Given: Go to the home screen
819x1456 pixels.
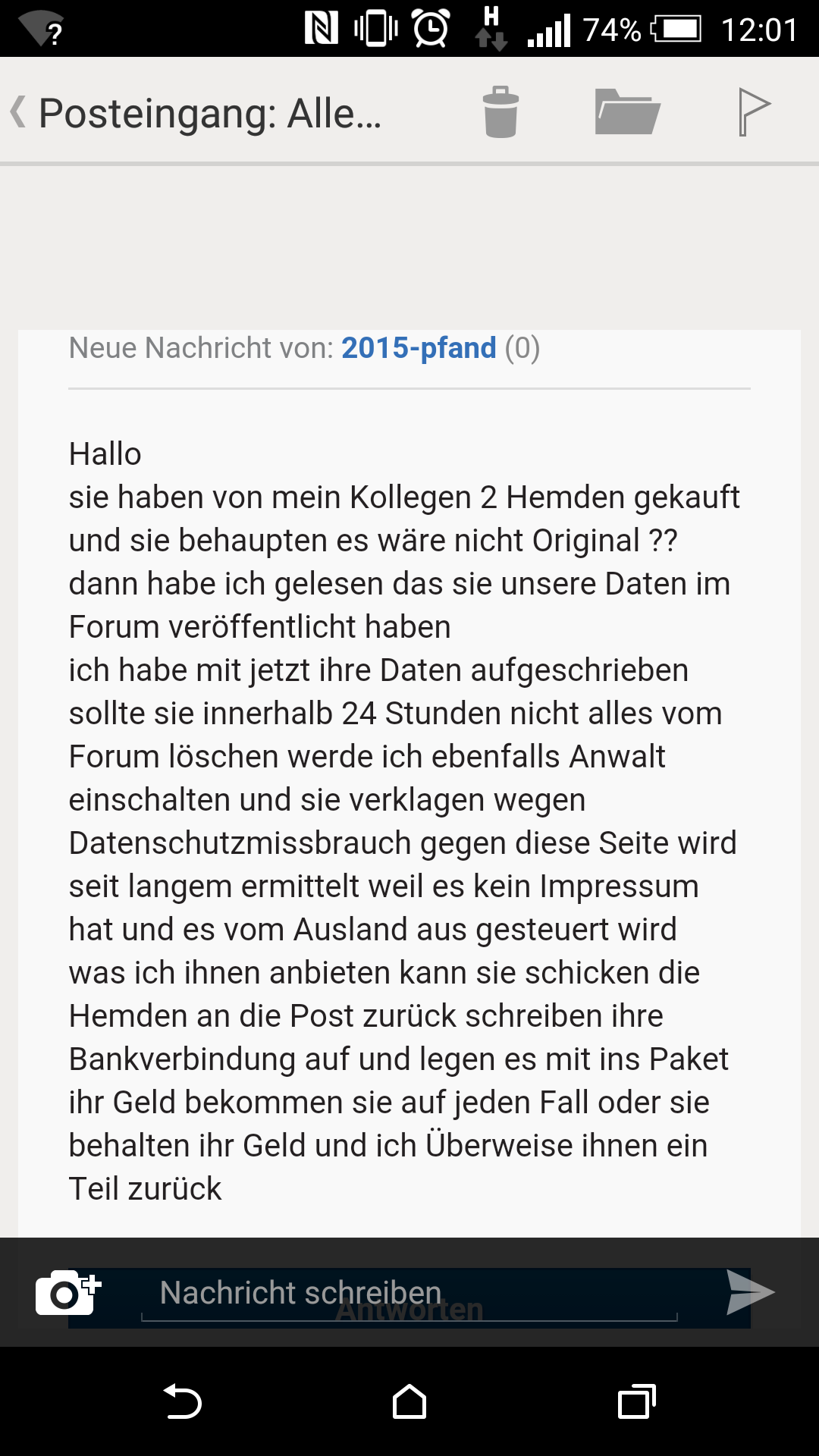Looking at the screenshot, I should pos(409,1401).
